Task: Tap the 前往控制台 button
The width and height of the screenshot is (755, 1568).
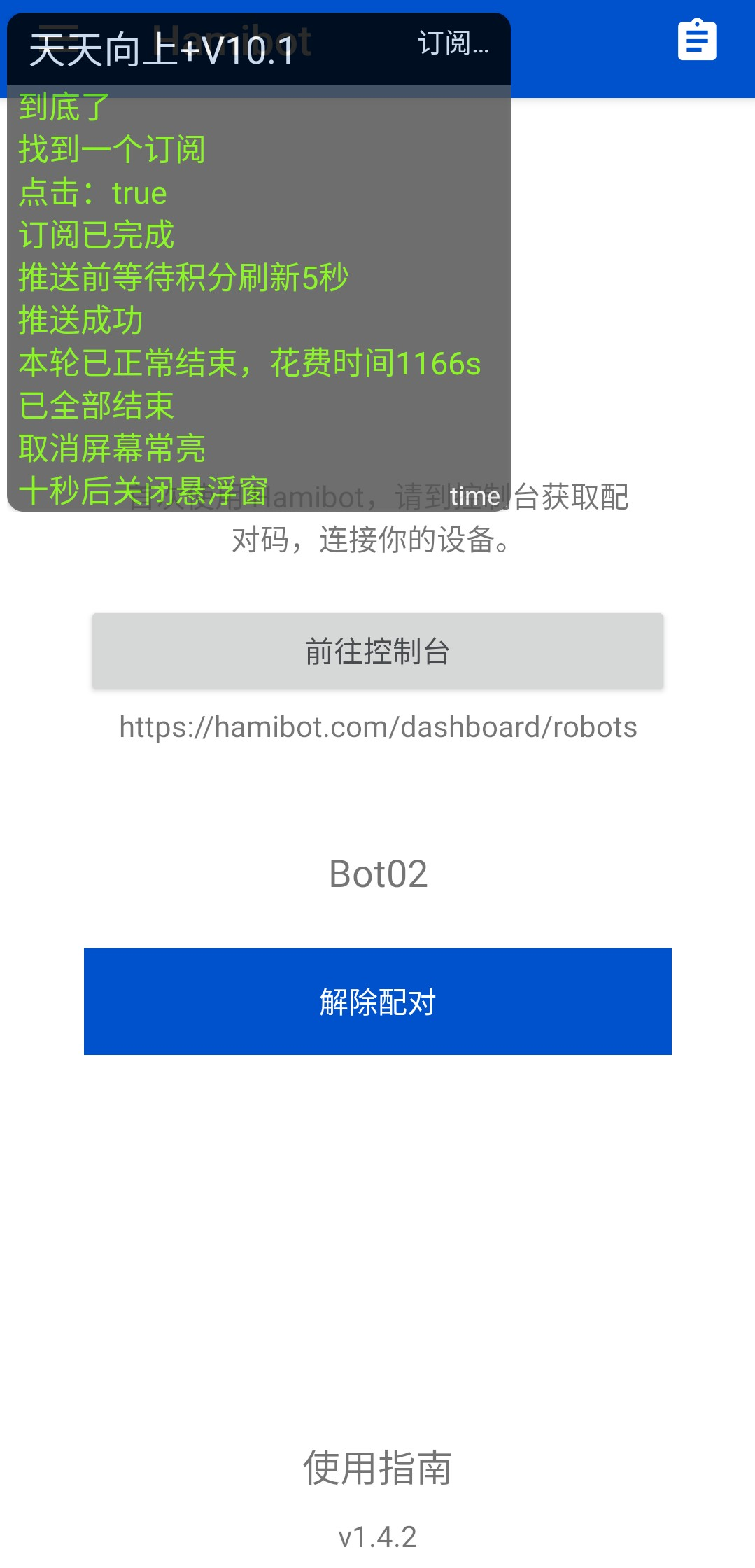Action: pos(378,651)
